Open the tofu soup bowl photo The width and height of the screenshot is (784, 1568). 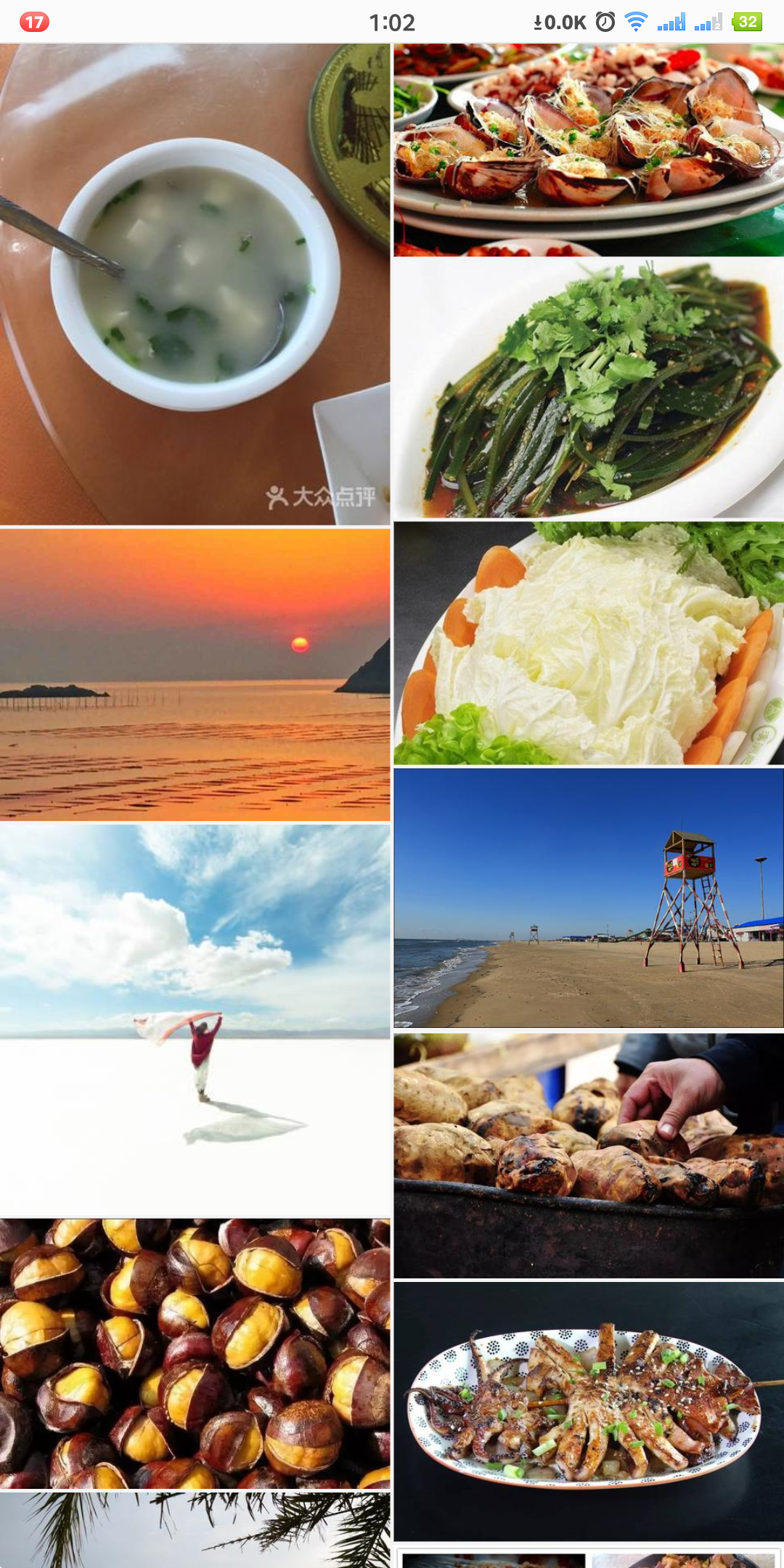(x=195, y=284)
